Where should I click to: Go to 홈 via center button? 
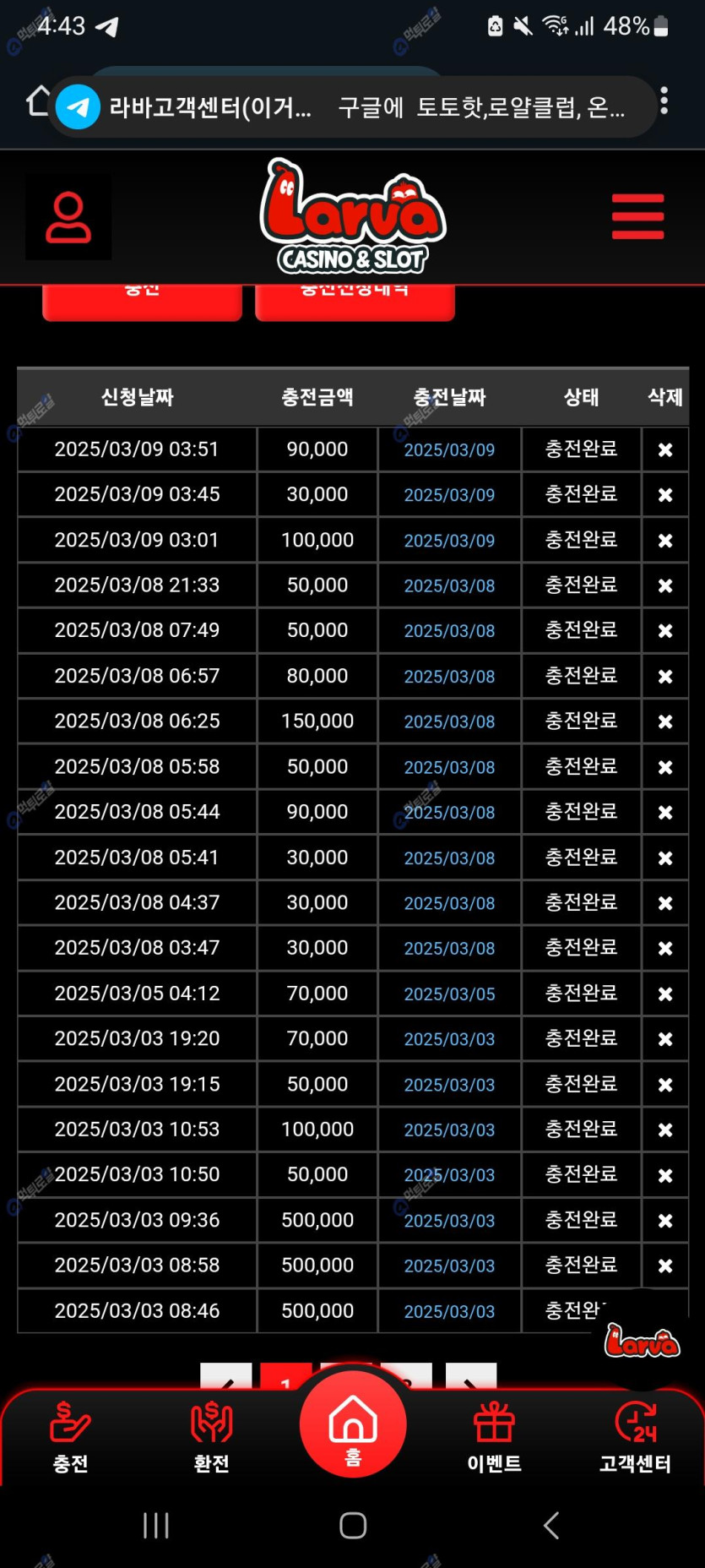[353, 1424]
